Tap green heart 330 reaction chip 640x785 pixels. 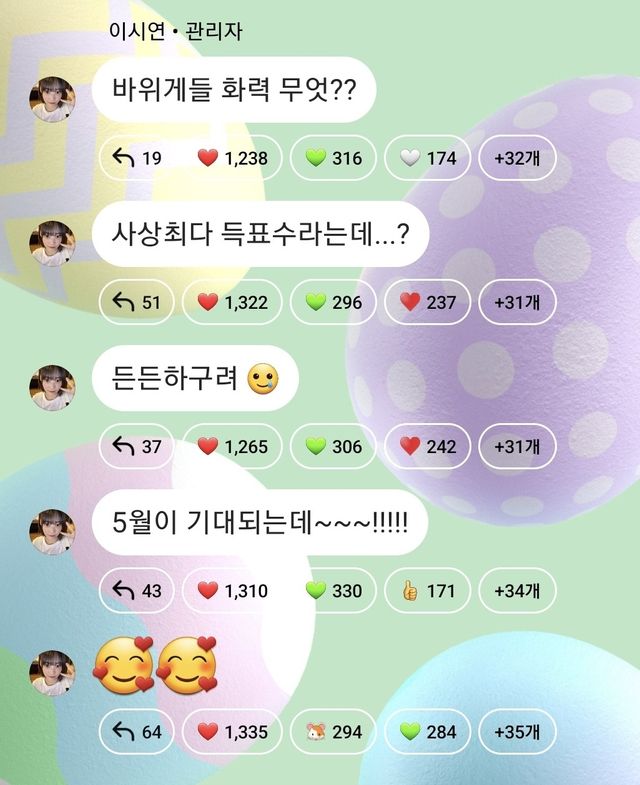333,591
